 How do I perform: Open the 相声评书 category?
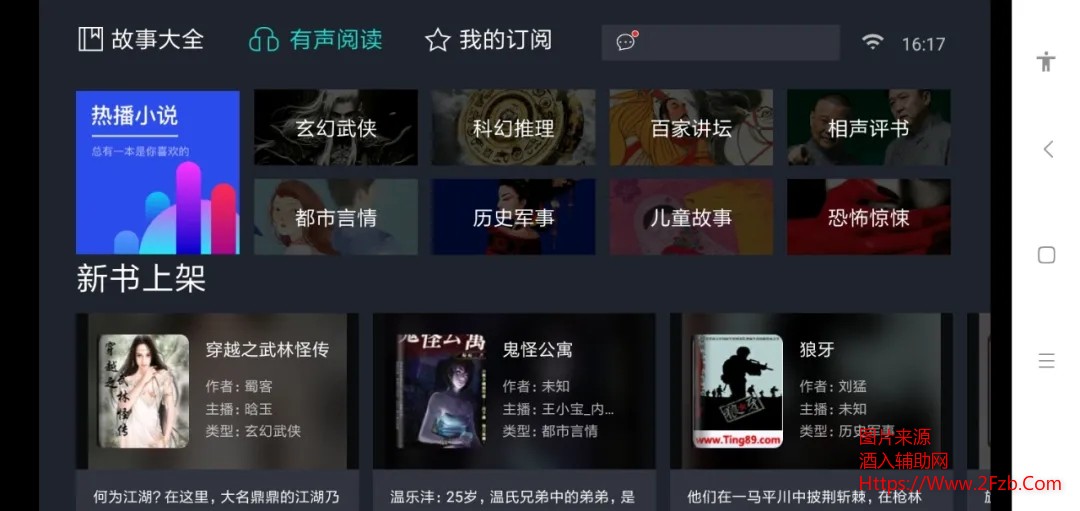point(868,128)
